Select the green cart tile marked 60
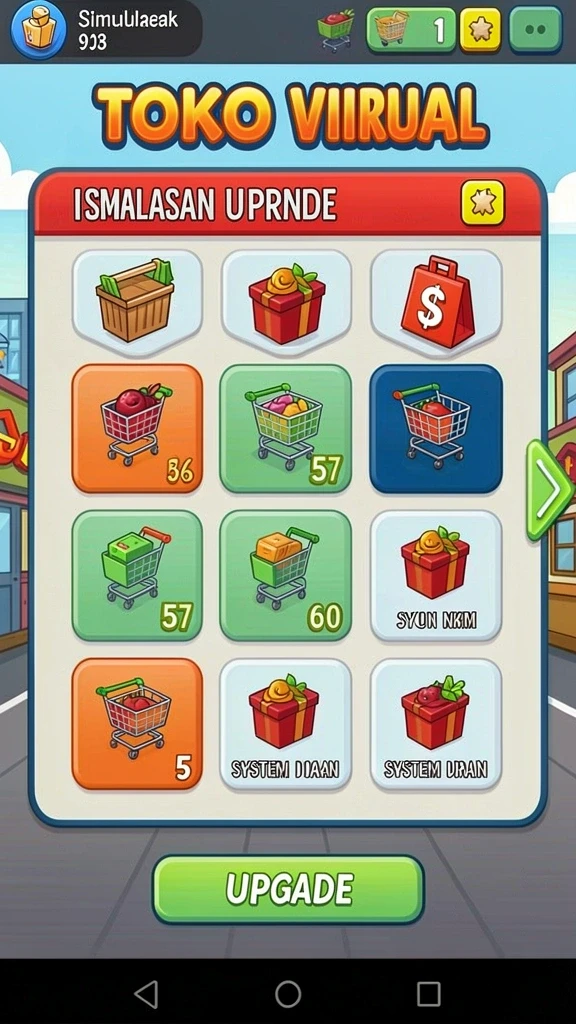The width and height of the screenshot is (576, 1024). pyautogui.click(x=286, y=575)
